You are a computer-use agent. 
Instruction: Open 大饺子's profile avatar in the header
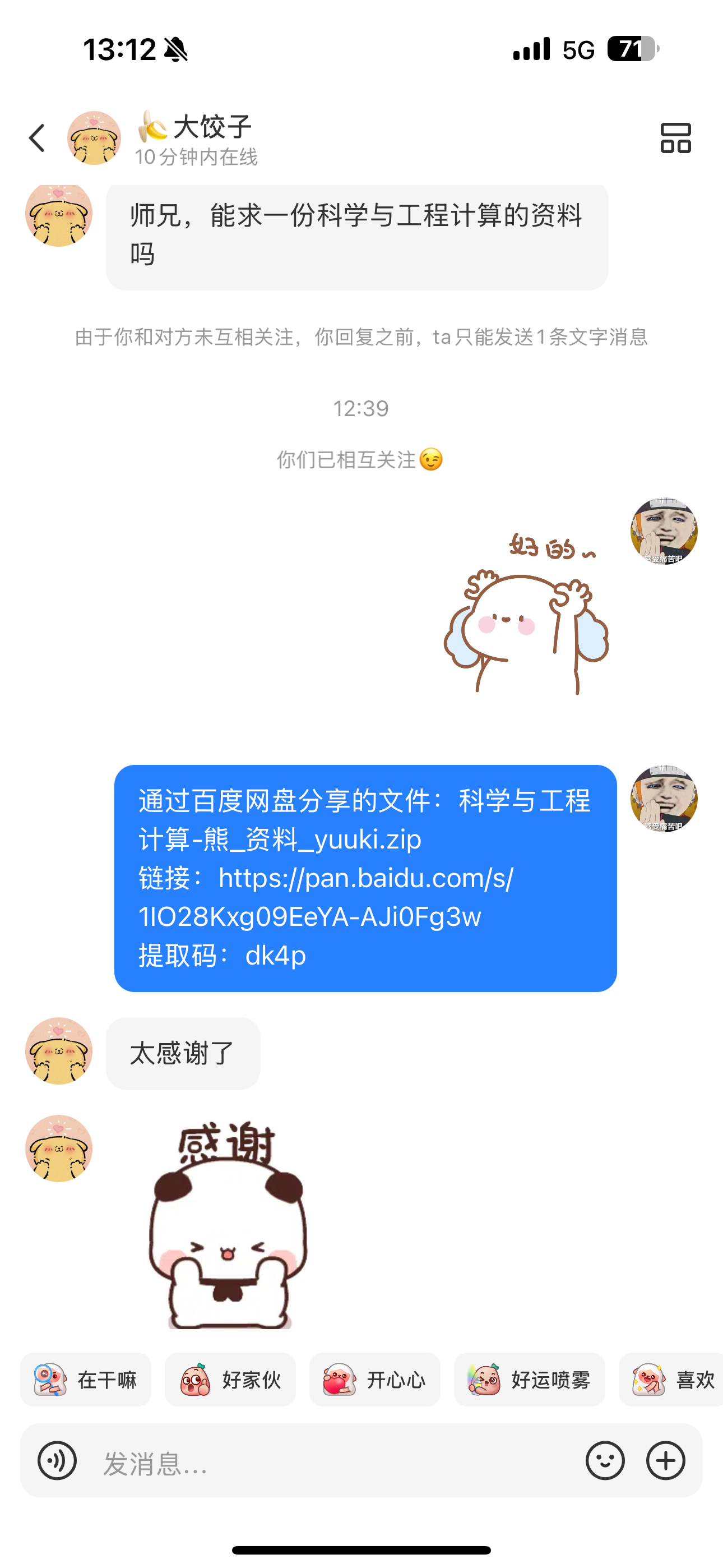coord(94,138)
